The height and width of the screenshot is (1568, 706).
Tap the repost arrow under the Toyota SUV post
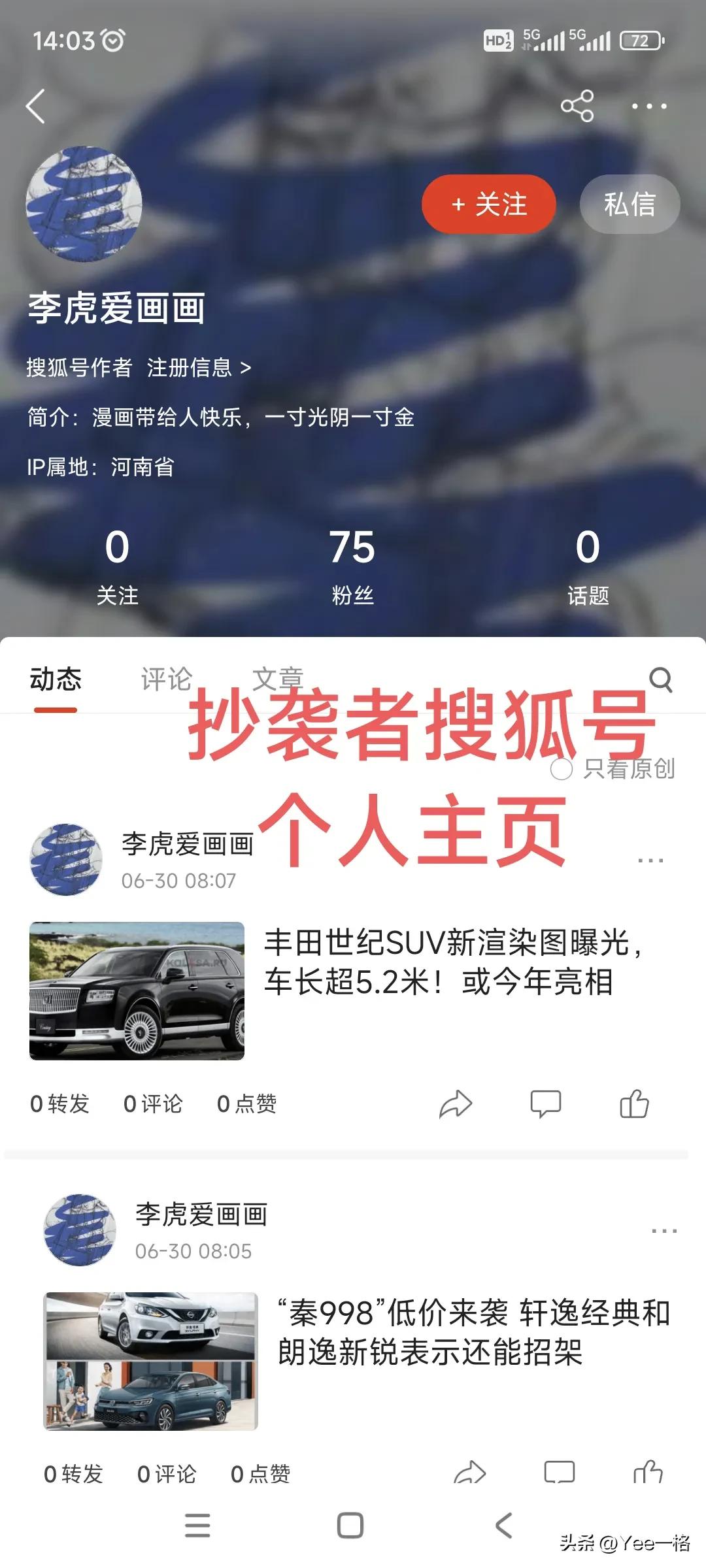coord(456,1103)
